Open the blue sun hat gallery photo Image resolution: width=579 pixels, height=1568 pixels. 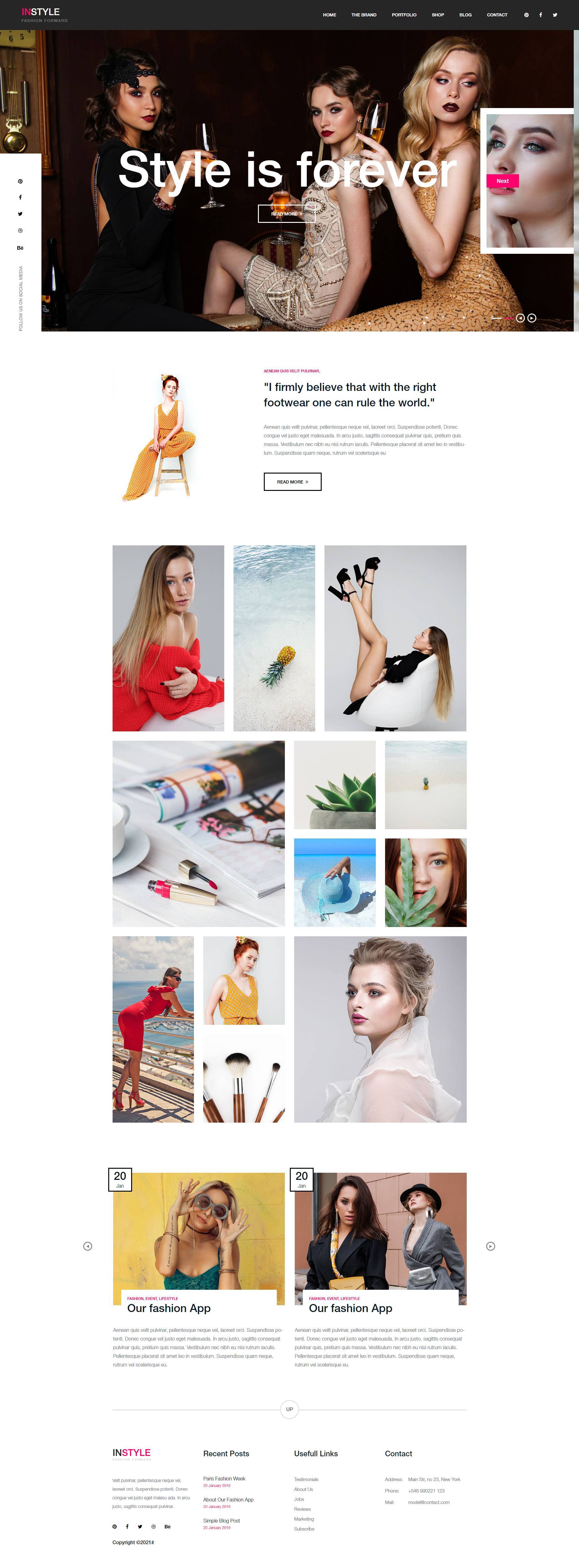(335, 882)
